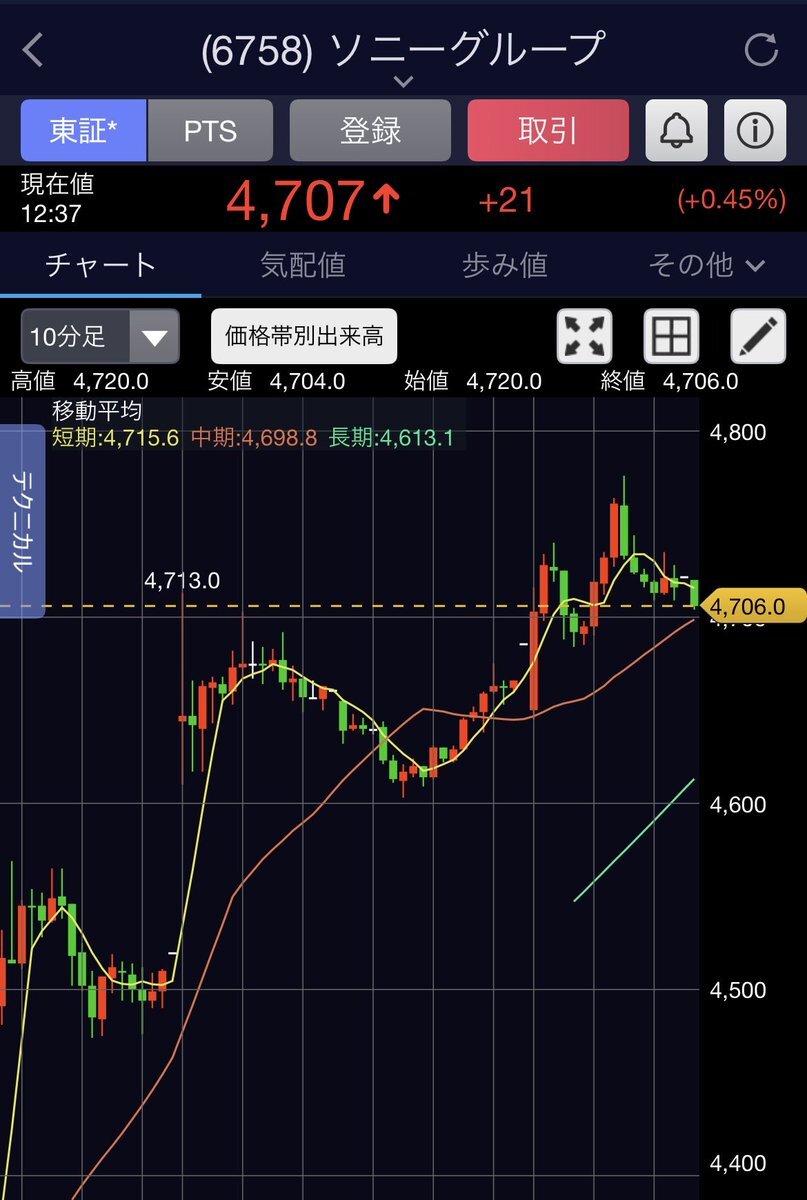Open the price alert bell

[677, 130]
